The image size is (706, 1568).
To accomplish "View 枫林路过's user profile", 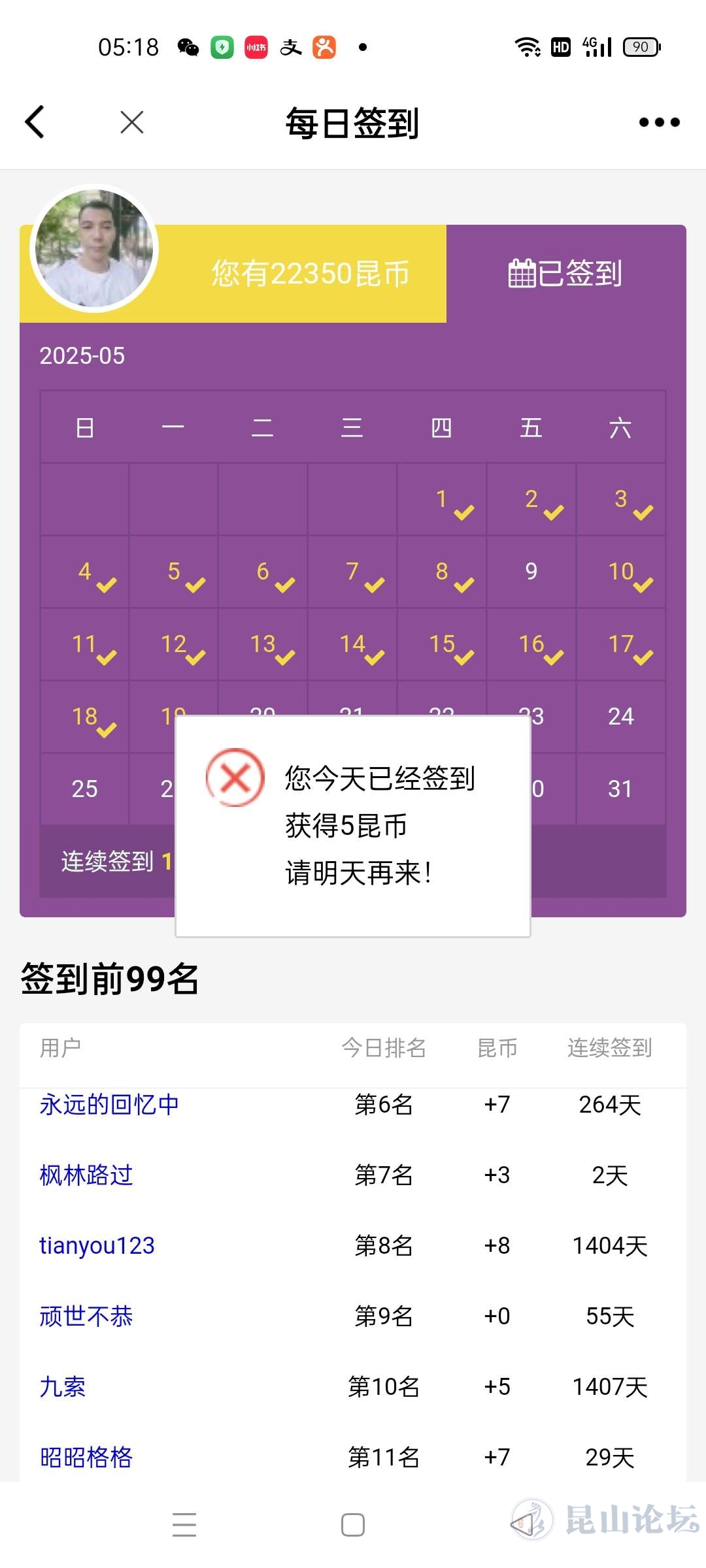I will pos(86,1175).
